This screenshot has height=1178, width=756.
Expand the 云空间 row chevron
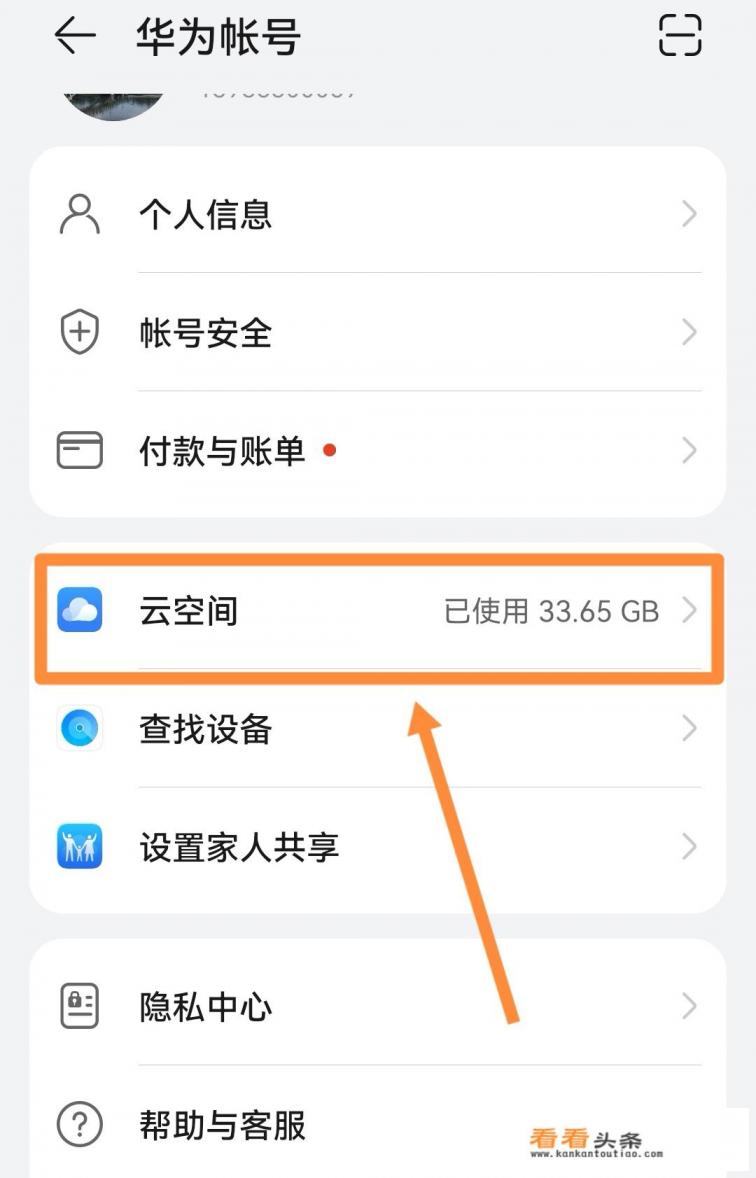click(x=688, y=612)
